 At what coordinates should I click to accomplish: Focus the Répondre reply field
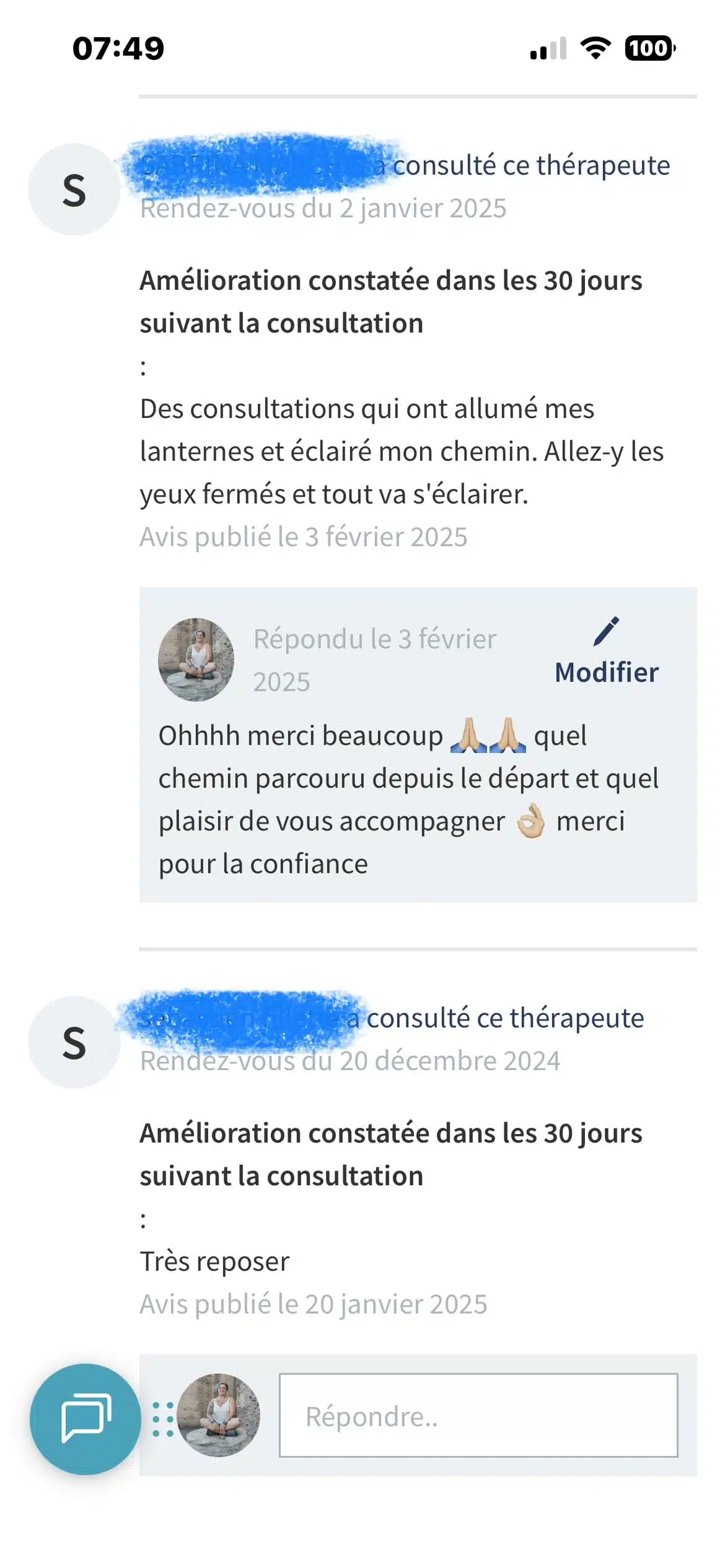click(478, 1416)
